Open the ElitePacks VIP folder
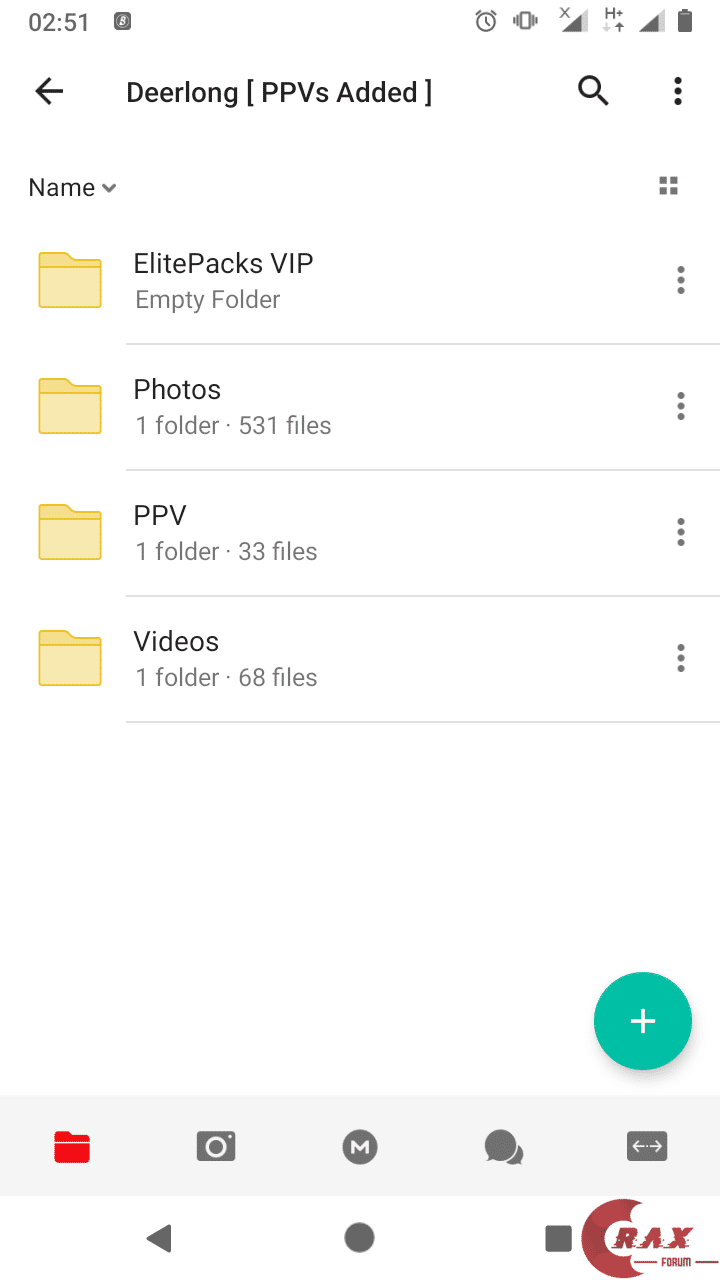 [x=223, y=280]
